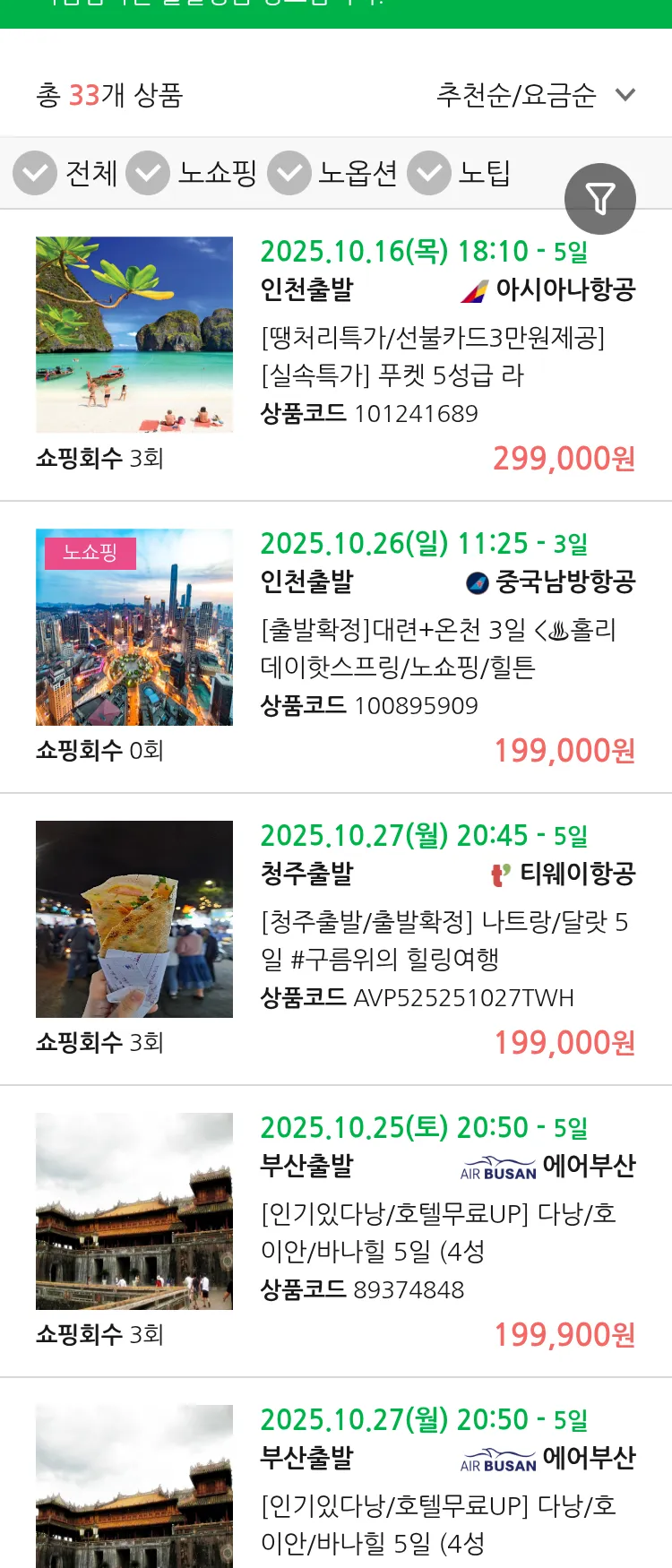Viewport: 672px width, 1568px height.
Task: Expand the sort order chevron arrow
Action: tap(625, 93)
